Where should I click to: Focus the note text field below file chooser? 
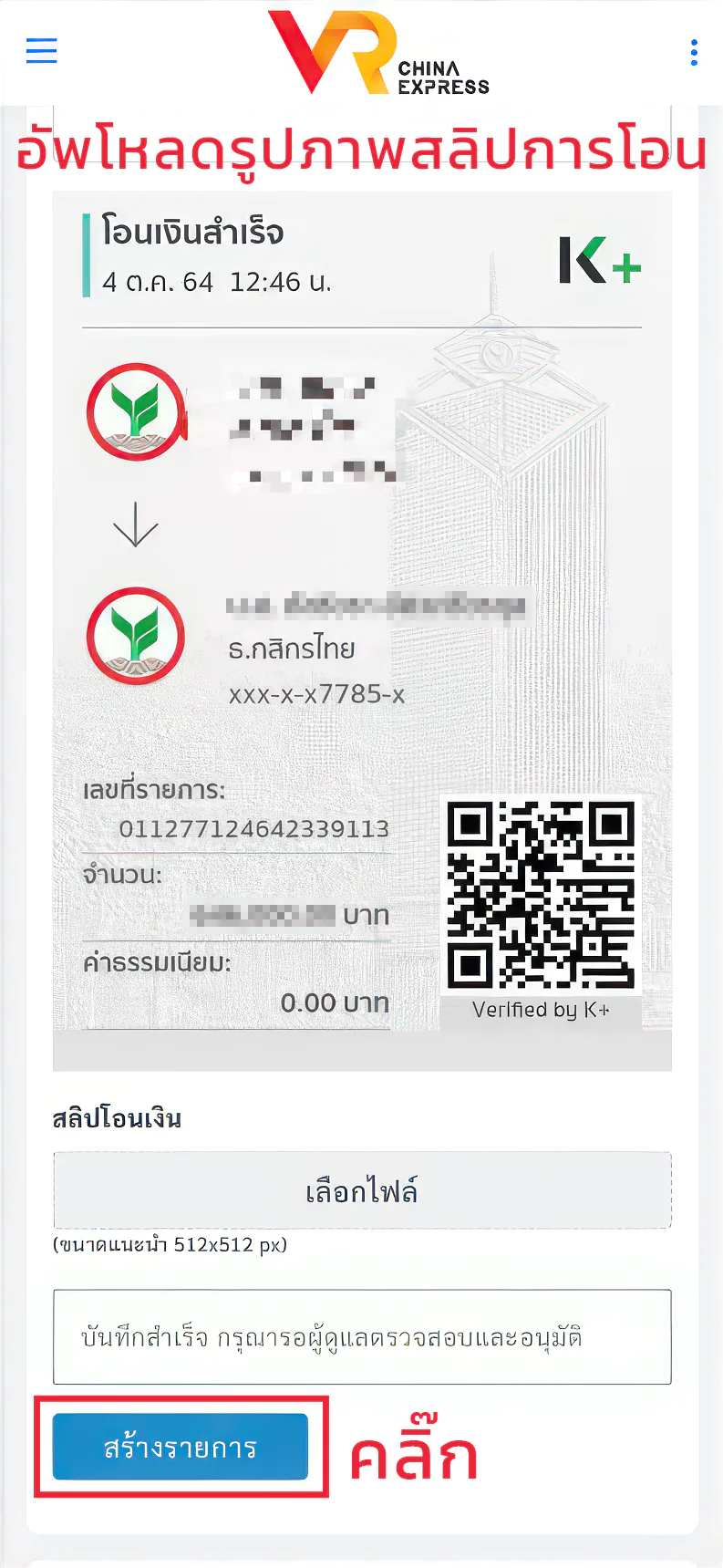coord(362,1336)
